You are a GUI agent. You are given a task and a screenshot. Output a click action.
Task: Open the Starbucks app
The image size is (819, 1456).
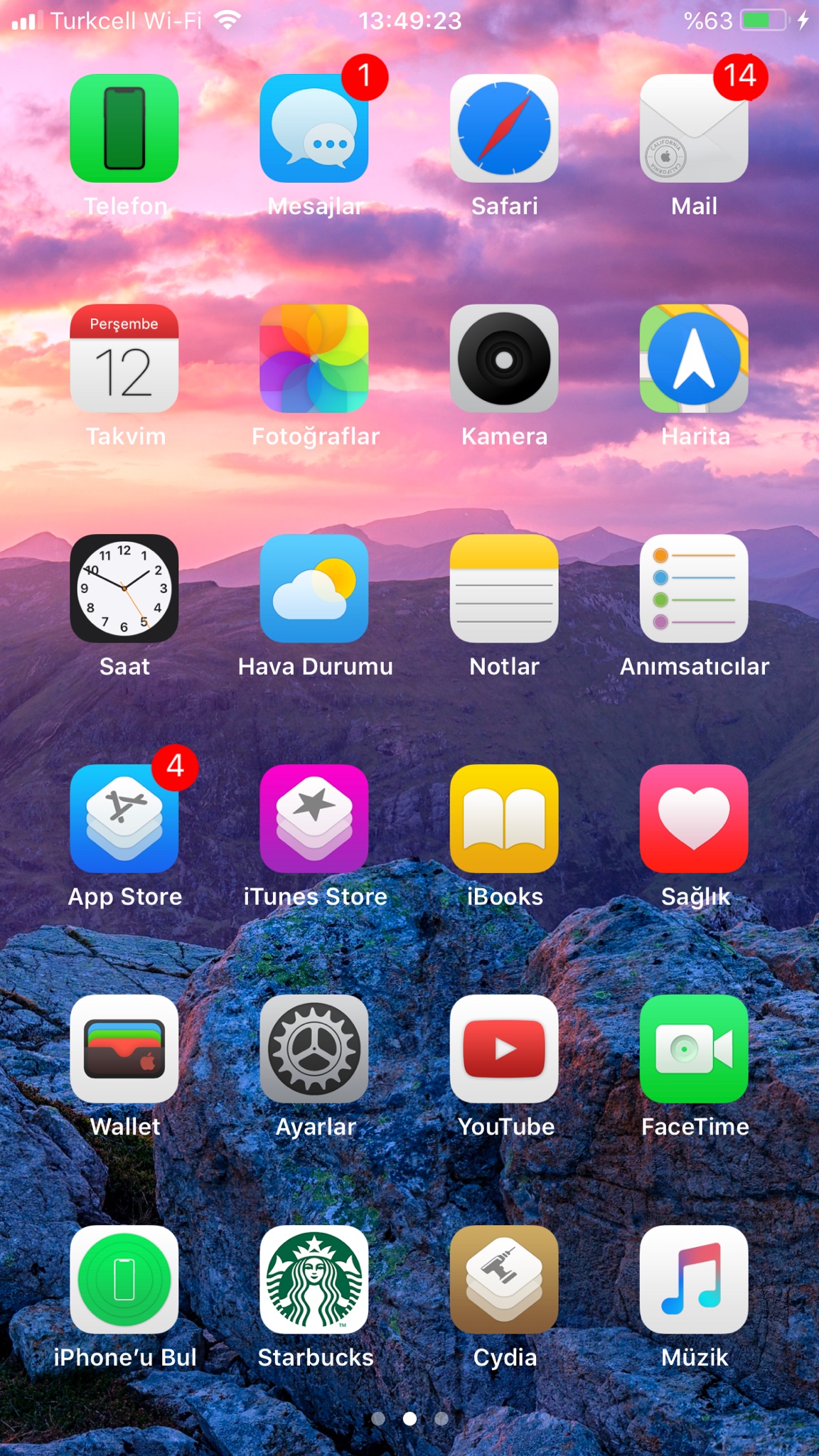coord(314,1280)
